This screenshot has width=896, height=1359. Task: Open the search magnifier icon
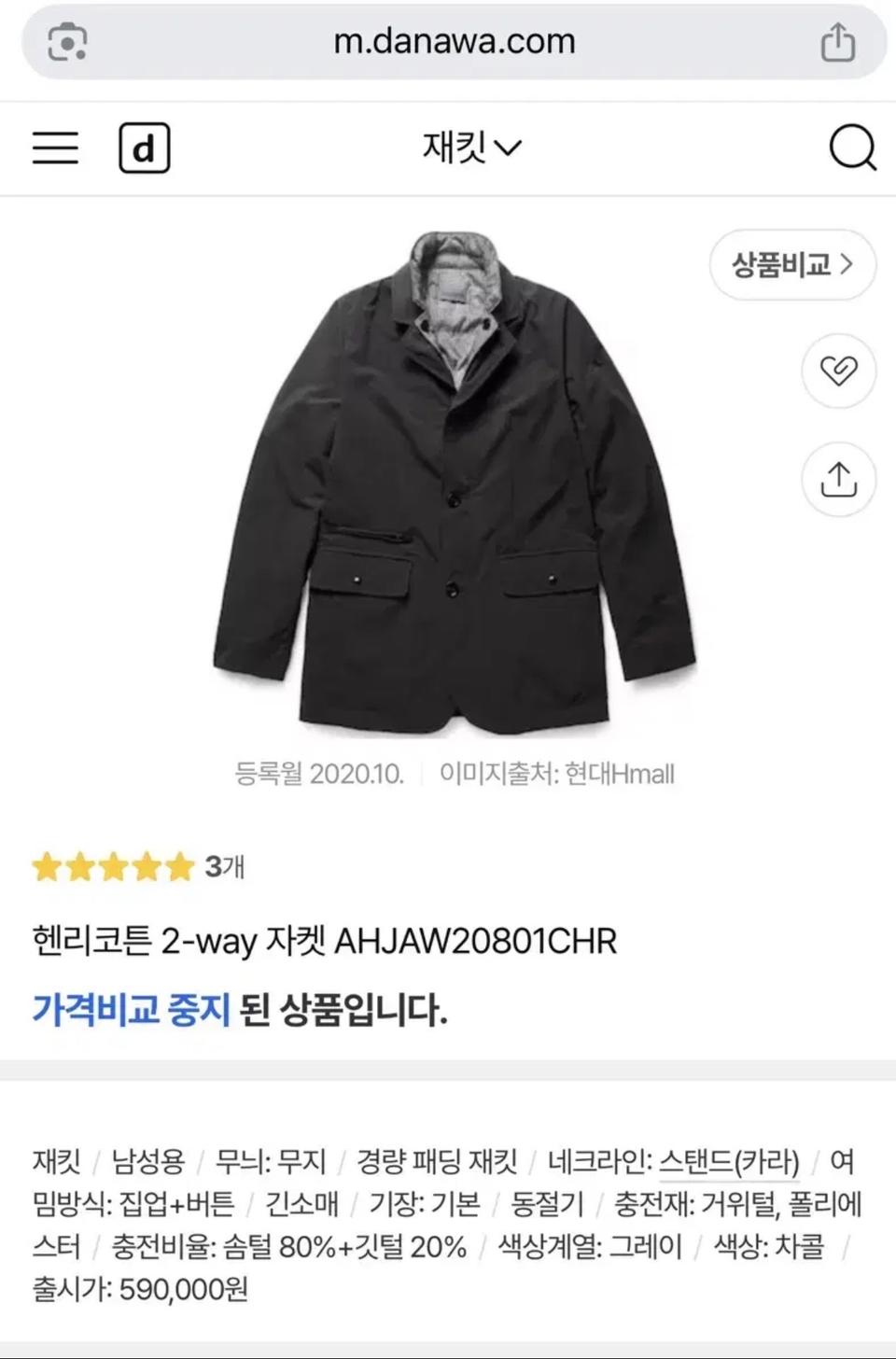(x=851, y=147)
